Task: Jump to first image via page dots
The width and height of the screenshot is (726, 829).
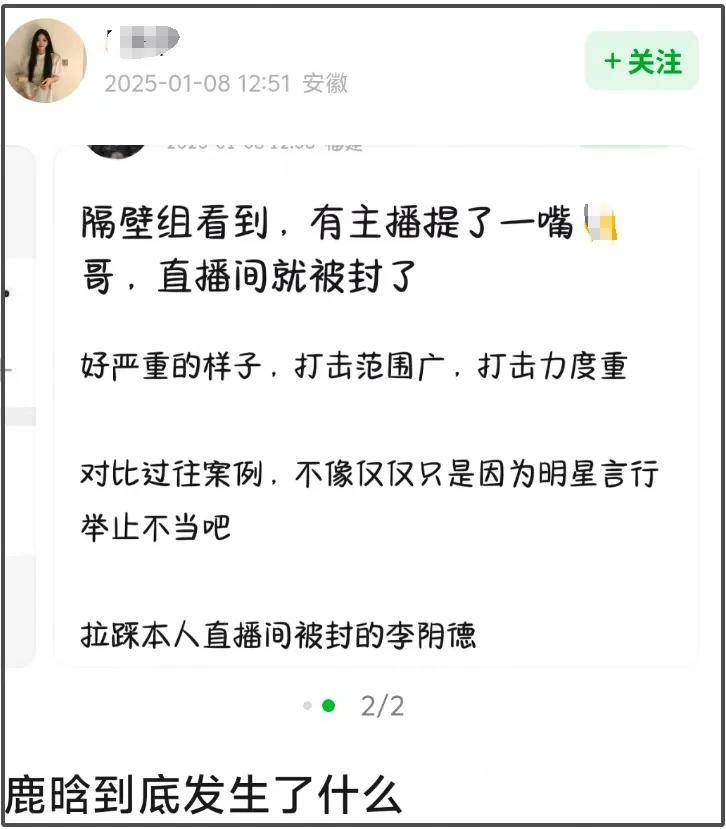Action: click(308, 706)
